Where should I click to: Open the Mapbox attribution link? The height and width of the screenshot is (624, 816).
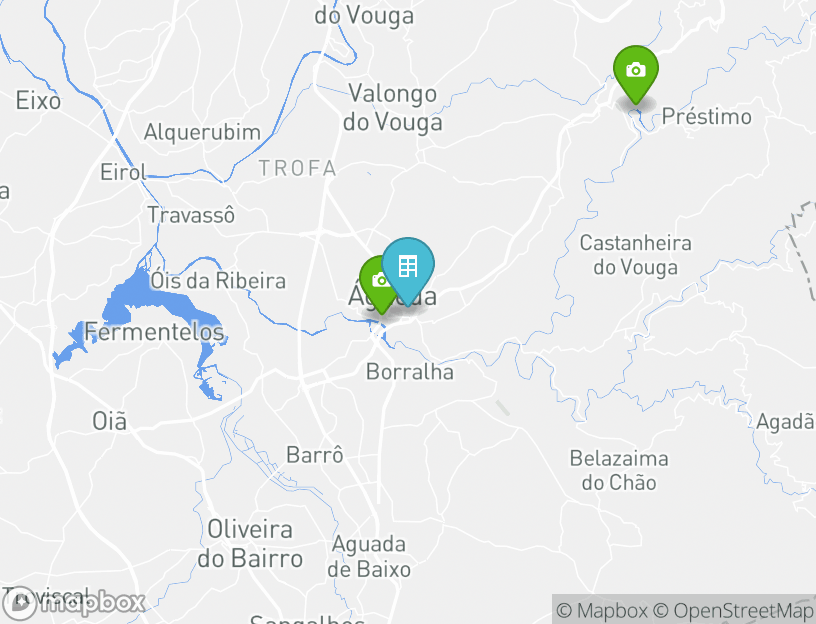(x=602, y=610)
